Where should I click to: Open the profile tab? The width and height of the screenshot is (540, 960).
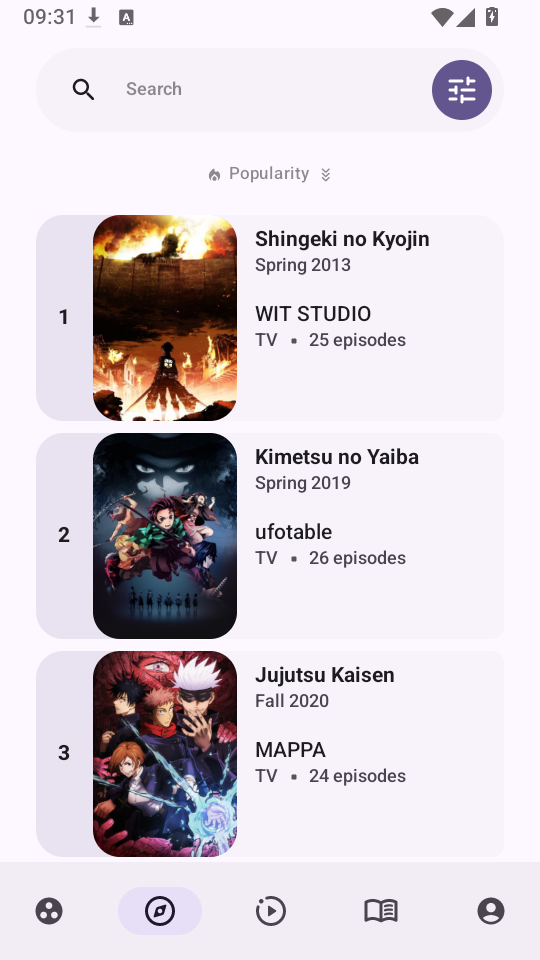click(x=491, y=911)
